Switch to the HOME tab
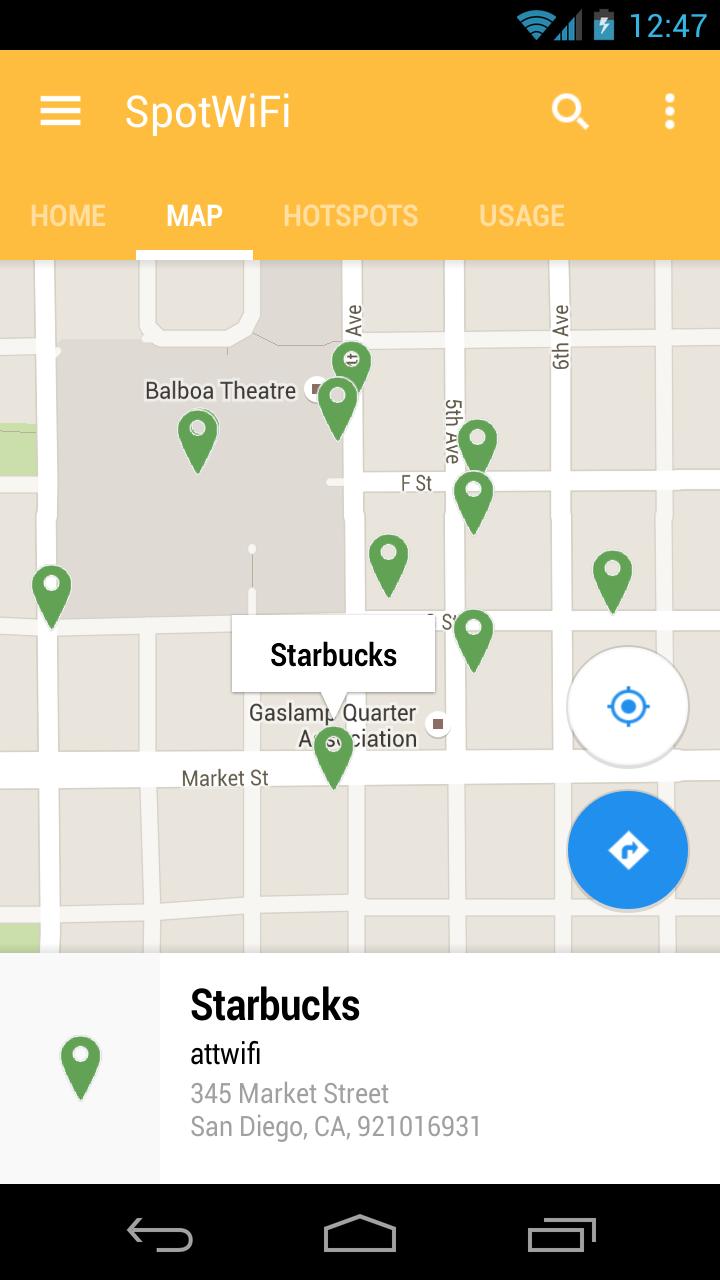Screen dimensions: 720x1280 tap(67, 215)
